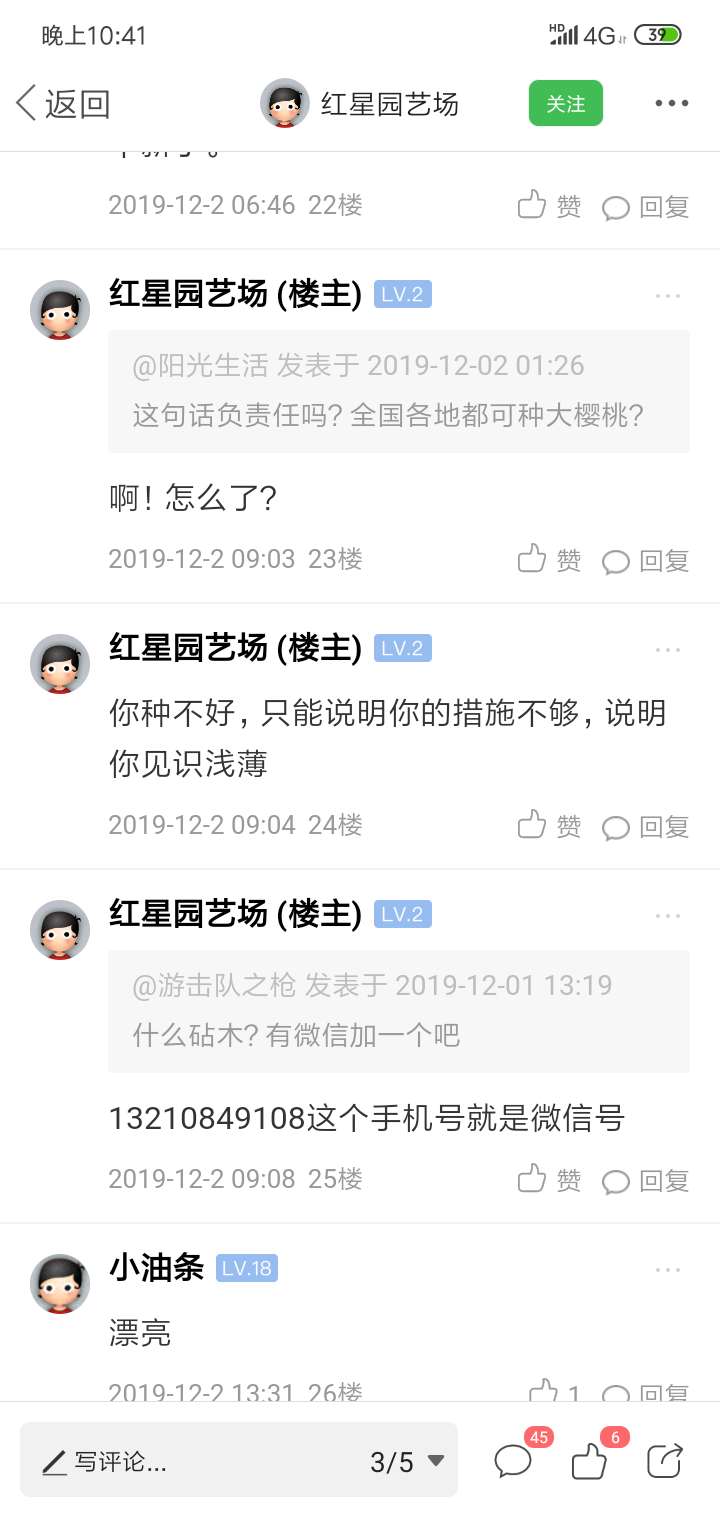
Task: Reply to the 23楼 comment
Action: (x=646, y=561)
